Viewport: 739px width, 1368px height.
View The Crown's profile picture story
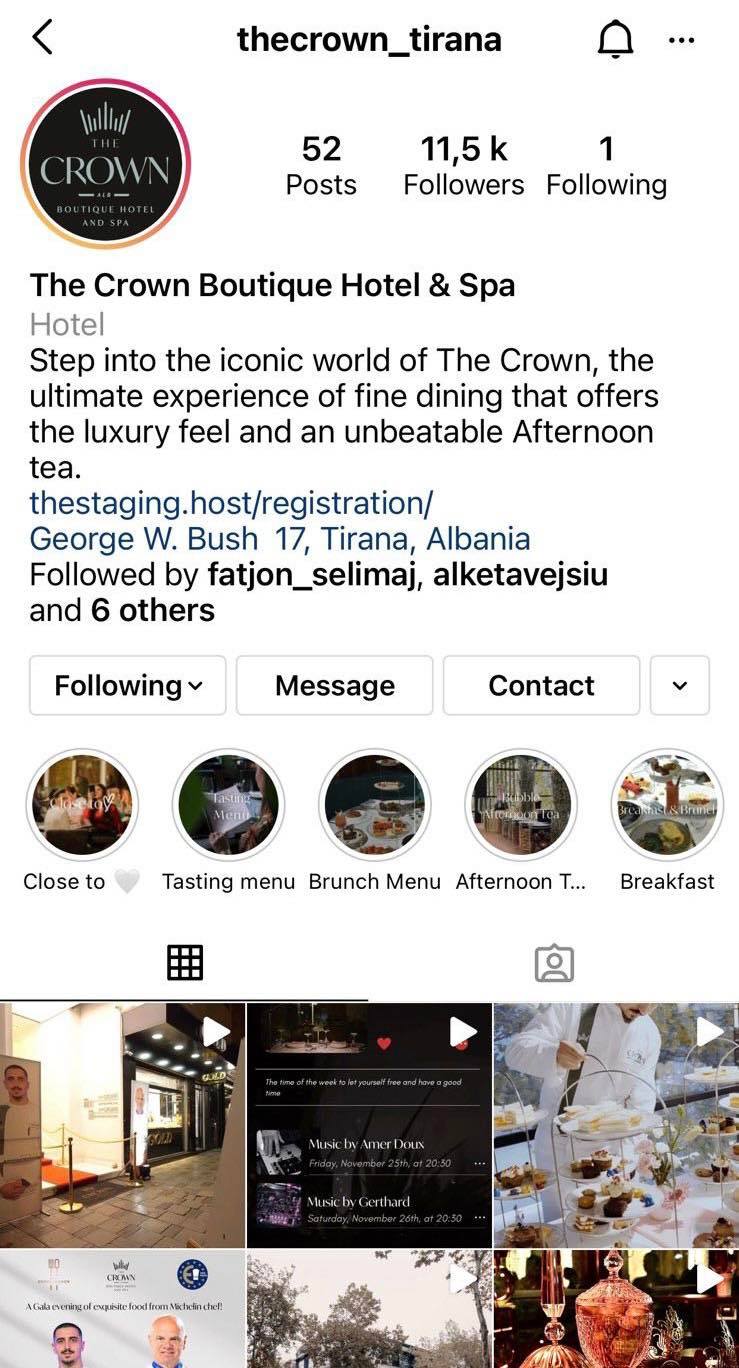pyautogui.click(x=105, y=164)
